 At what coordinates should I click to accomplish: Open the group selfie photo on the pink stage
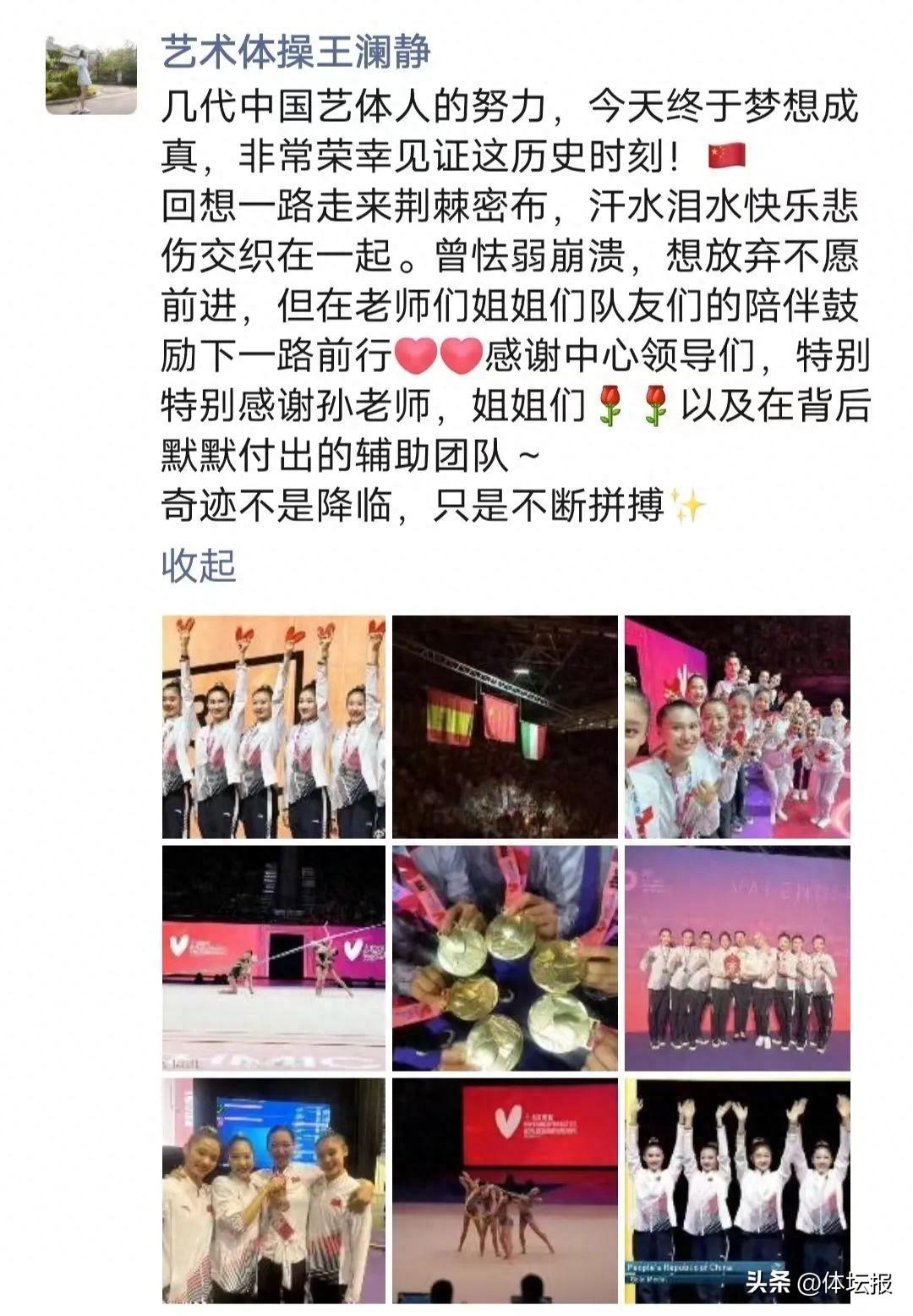pyautogui.click(x=736, y=727)
